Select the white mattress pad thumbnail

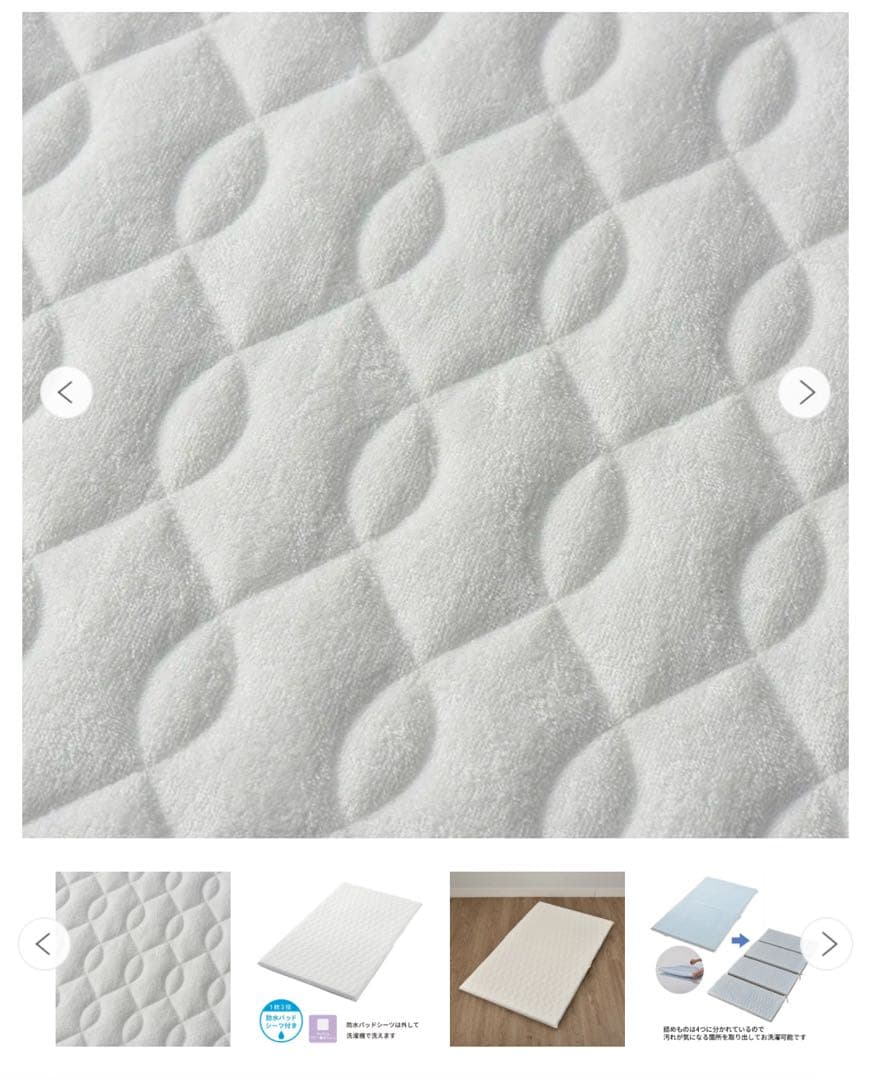[340, 958]
